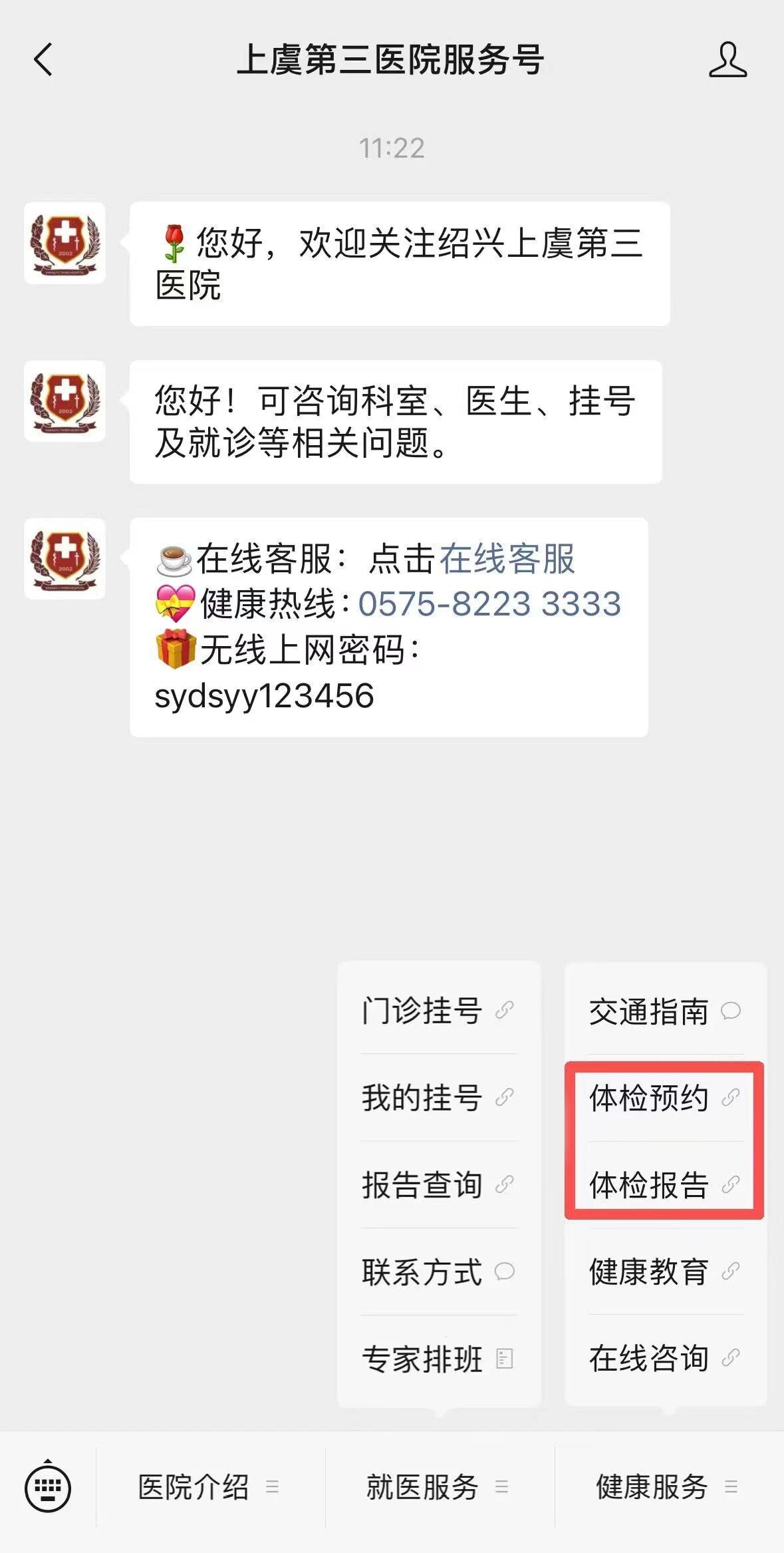Select 交通指南
The height and width of the screenshot is (1553, 784).
pyautogui.click(x=664, y=1011)
